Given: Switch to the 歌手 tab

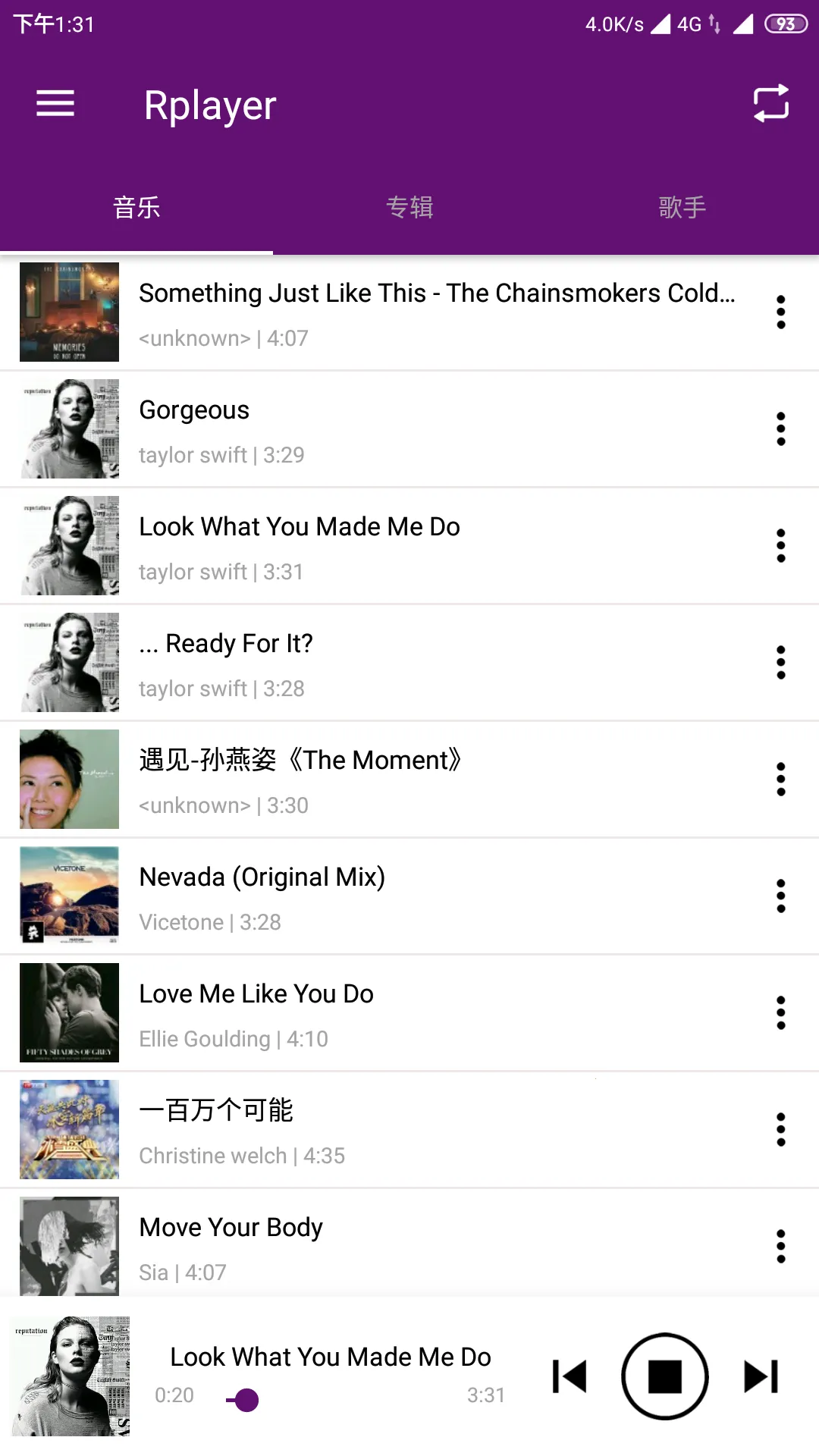Looking at the screenshot, I should [682, 207].
